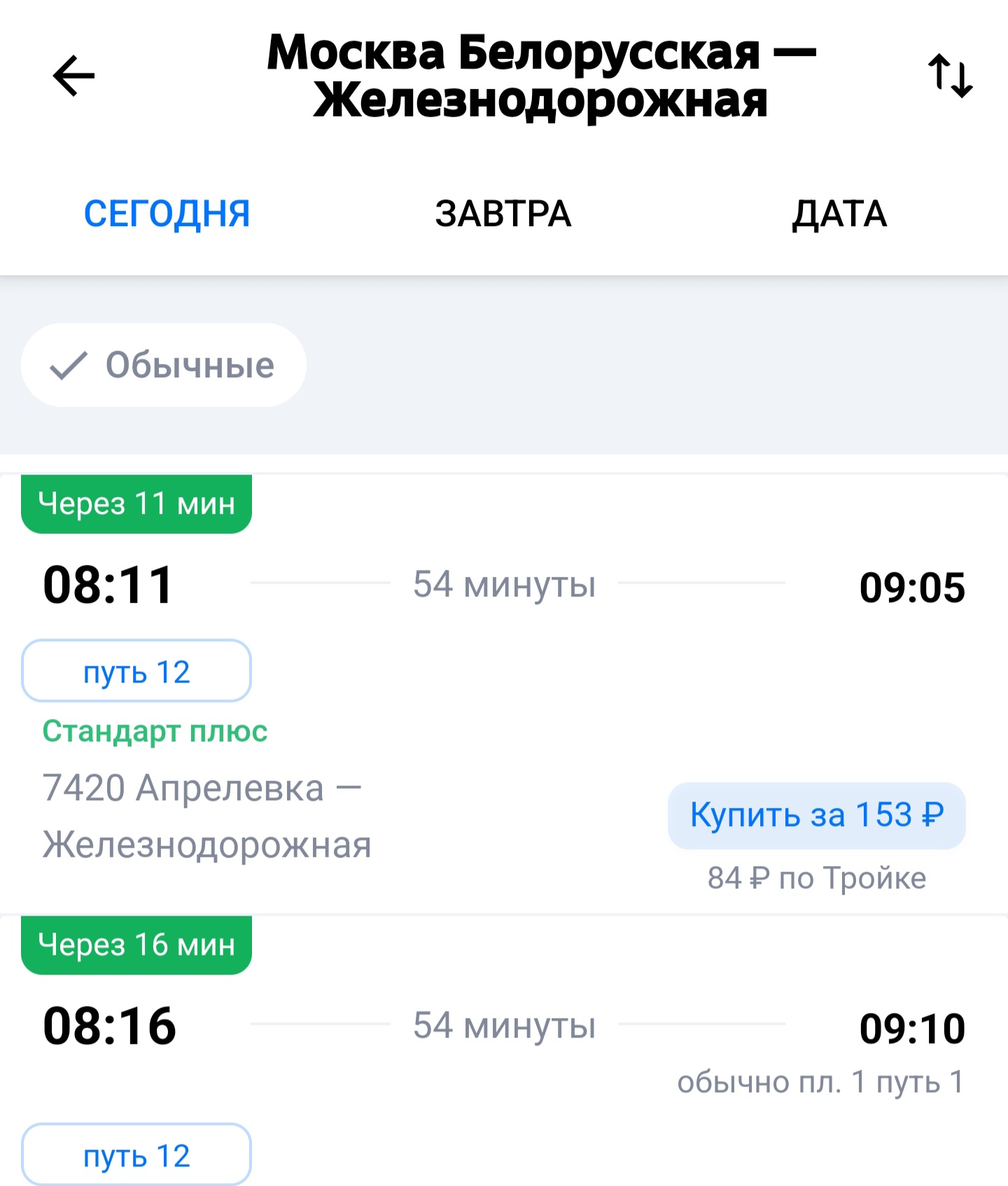Open the Дата tab to pick a date

[839, 214]
